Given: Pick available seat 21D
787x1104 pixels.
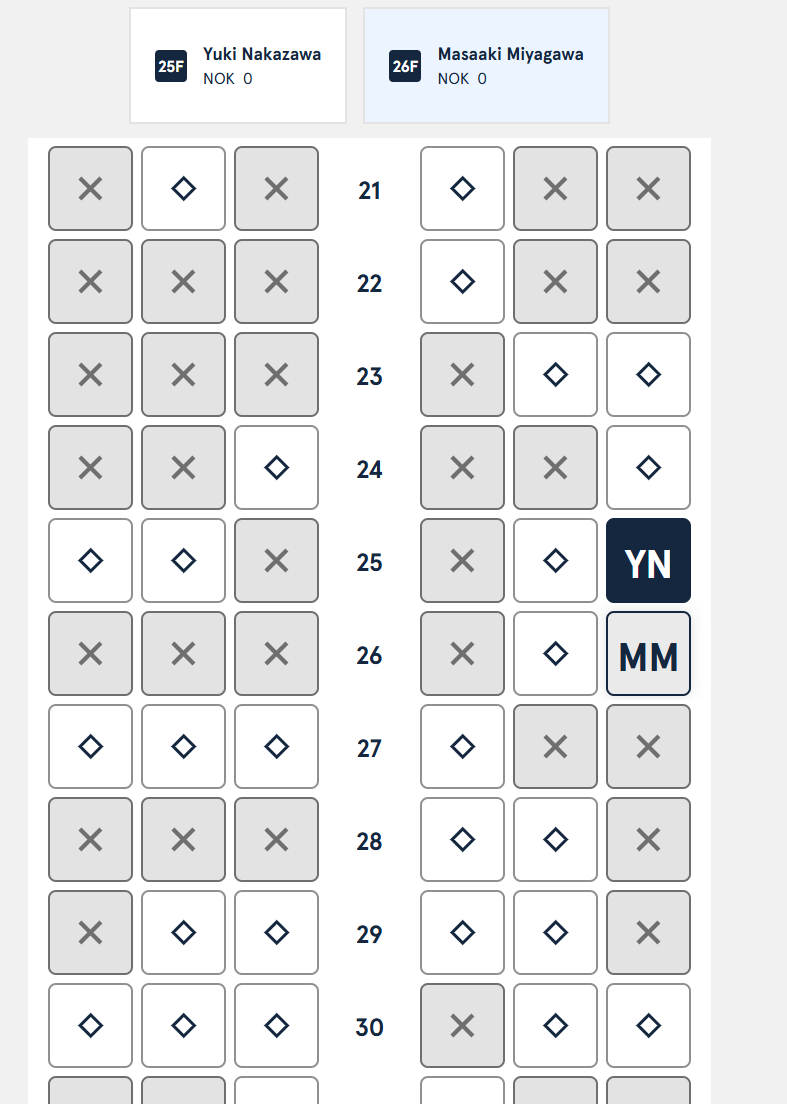Looking at the screenshot, I should [462, 189].
